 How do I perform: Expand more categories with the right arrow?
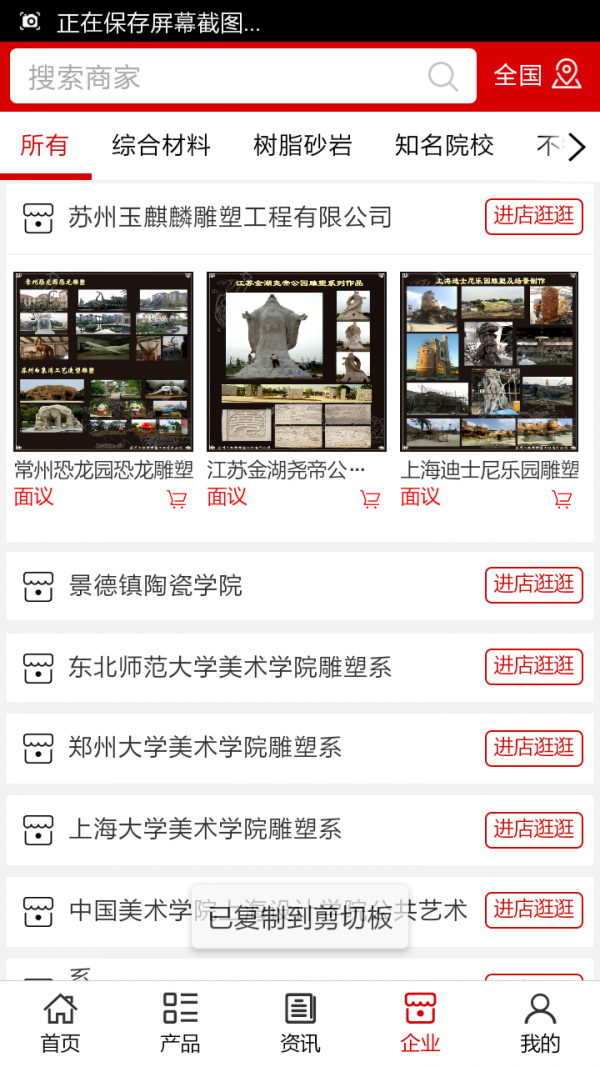tap(577, 148)
